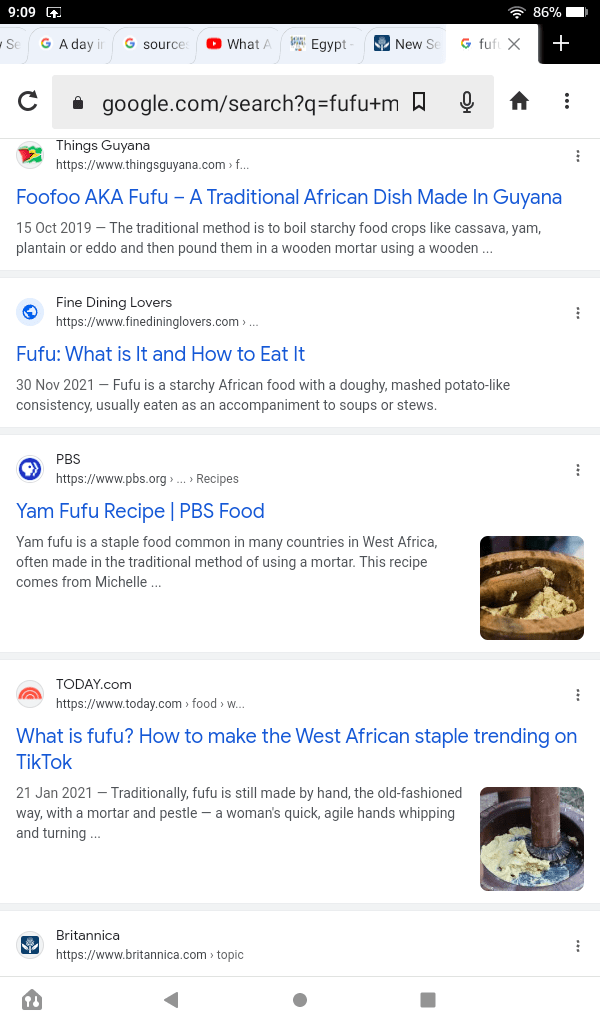600x1024 pixels.
Task: Switch to the "A day in" tab
Action: tap(72, 44)
